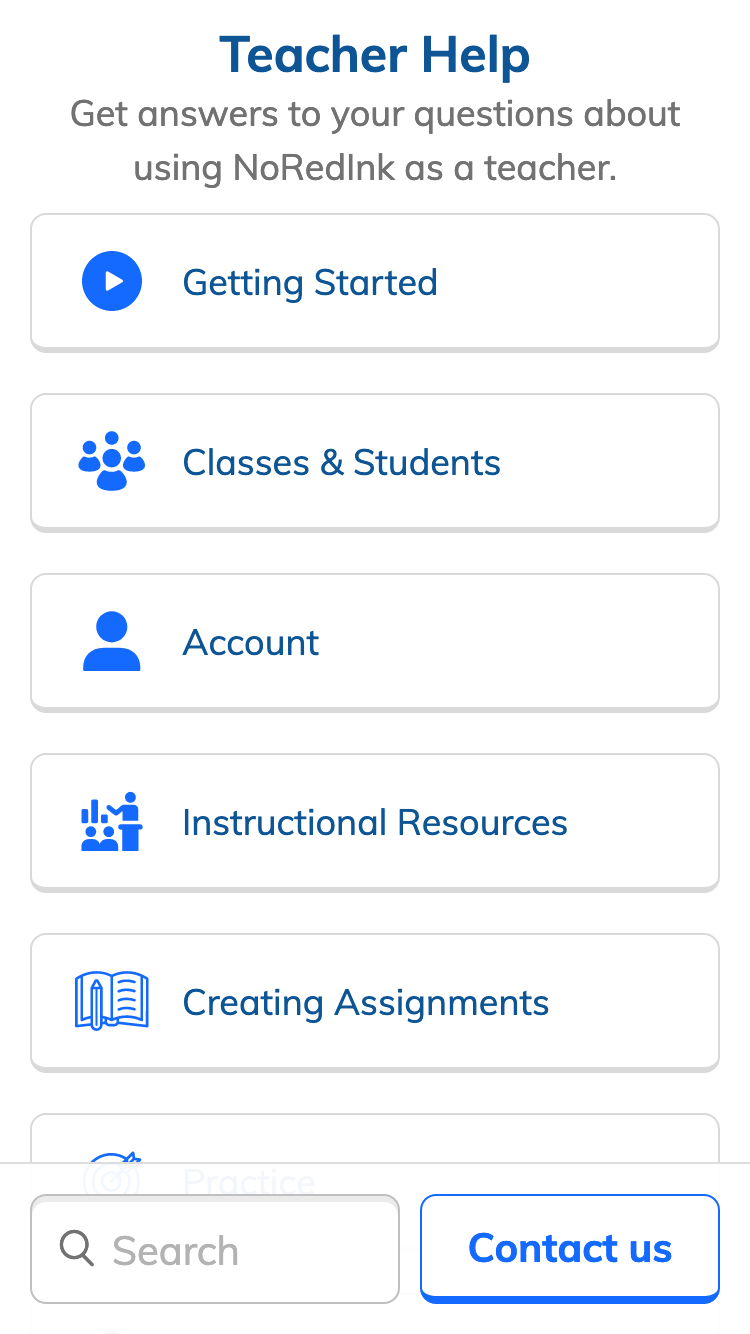Tap the Contact us button
The width and height of the screenshot is (750, 1334).
point(569,1248)
